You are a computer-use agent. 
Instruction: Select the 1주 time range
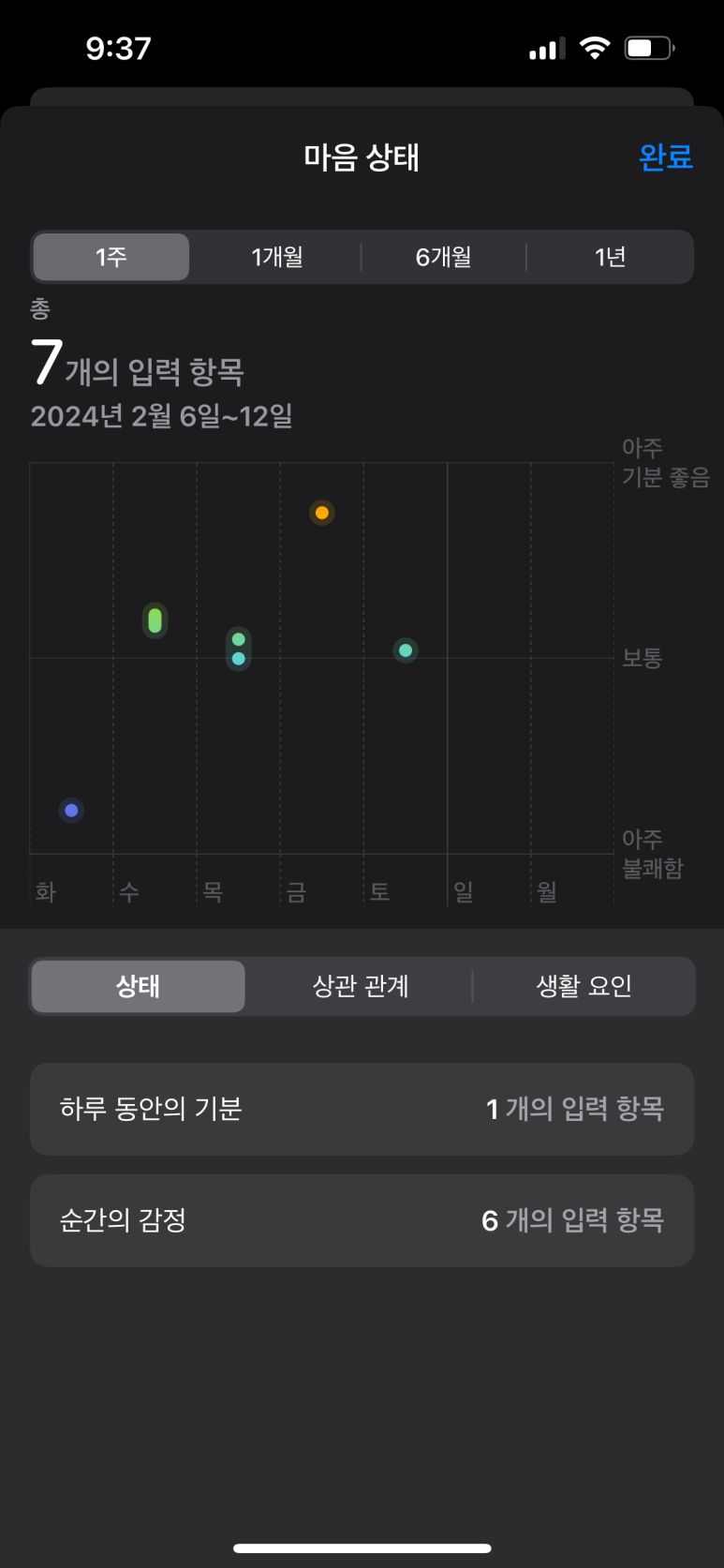[x=111, y=257]
